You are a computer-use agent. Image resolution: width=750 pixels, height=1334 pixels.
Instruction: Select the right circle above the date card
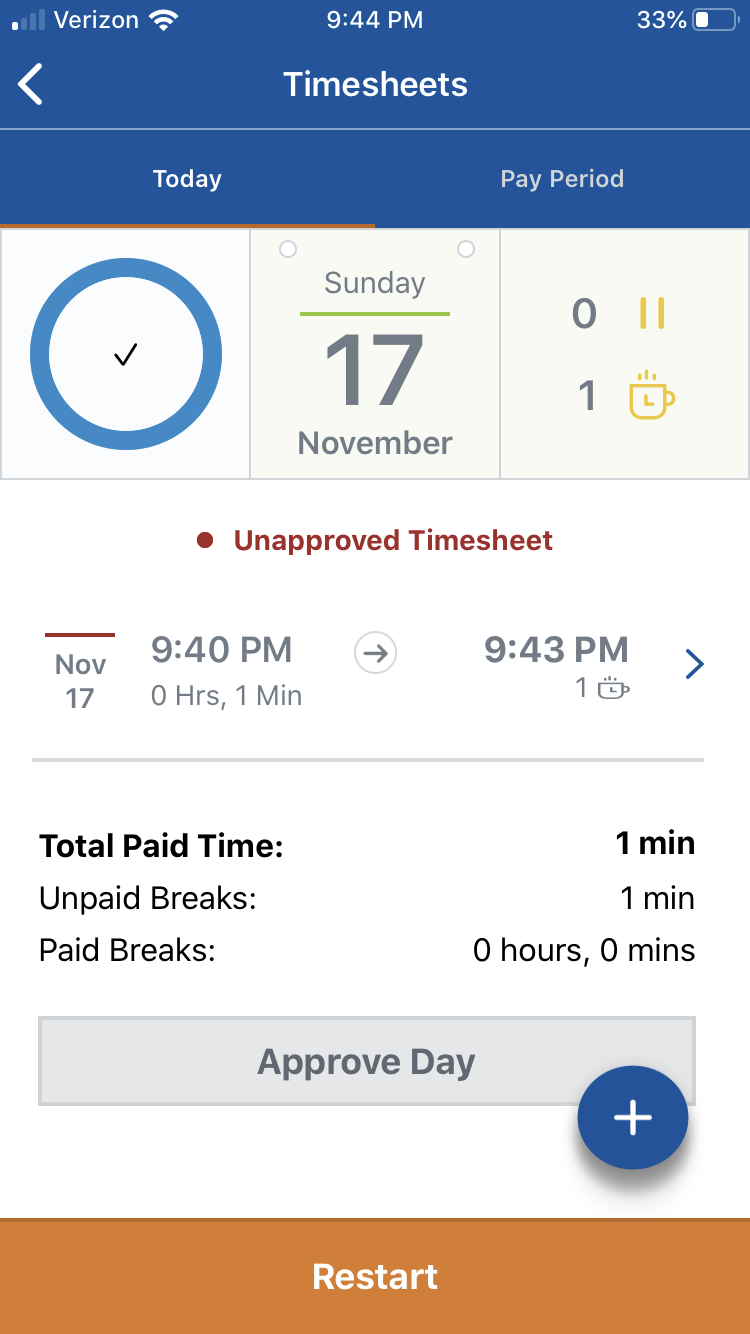(466, 249)
